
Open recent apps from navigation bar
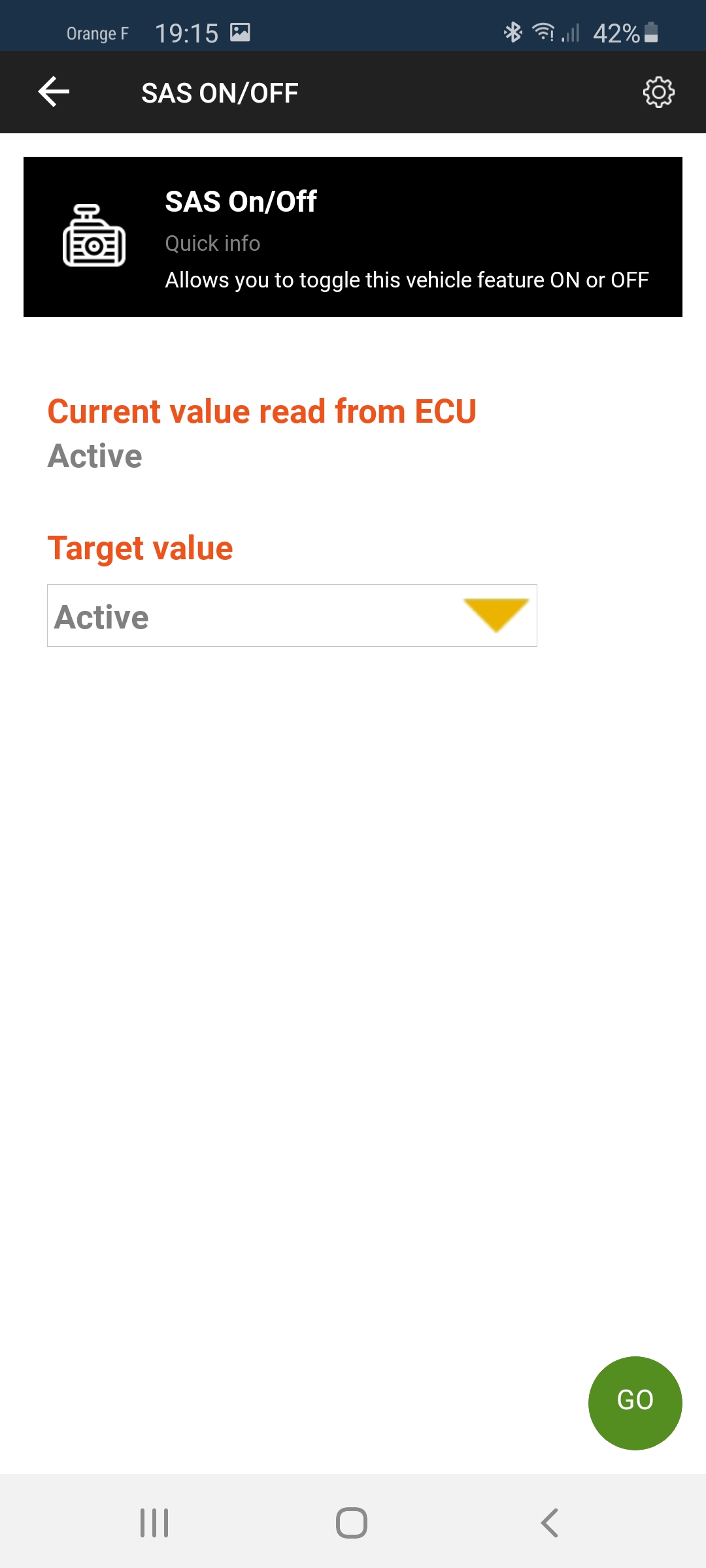(154, 1523)
